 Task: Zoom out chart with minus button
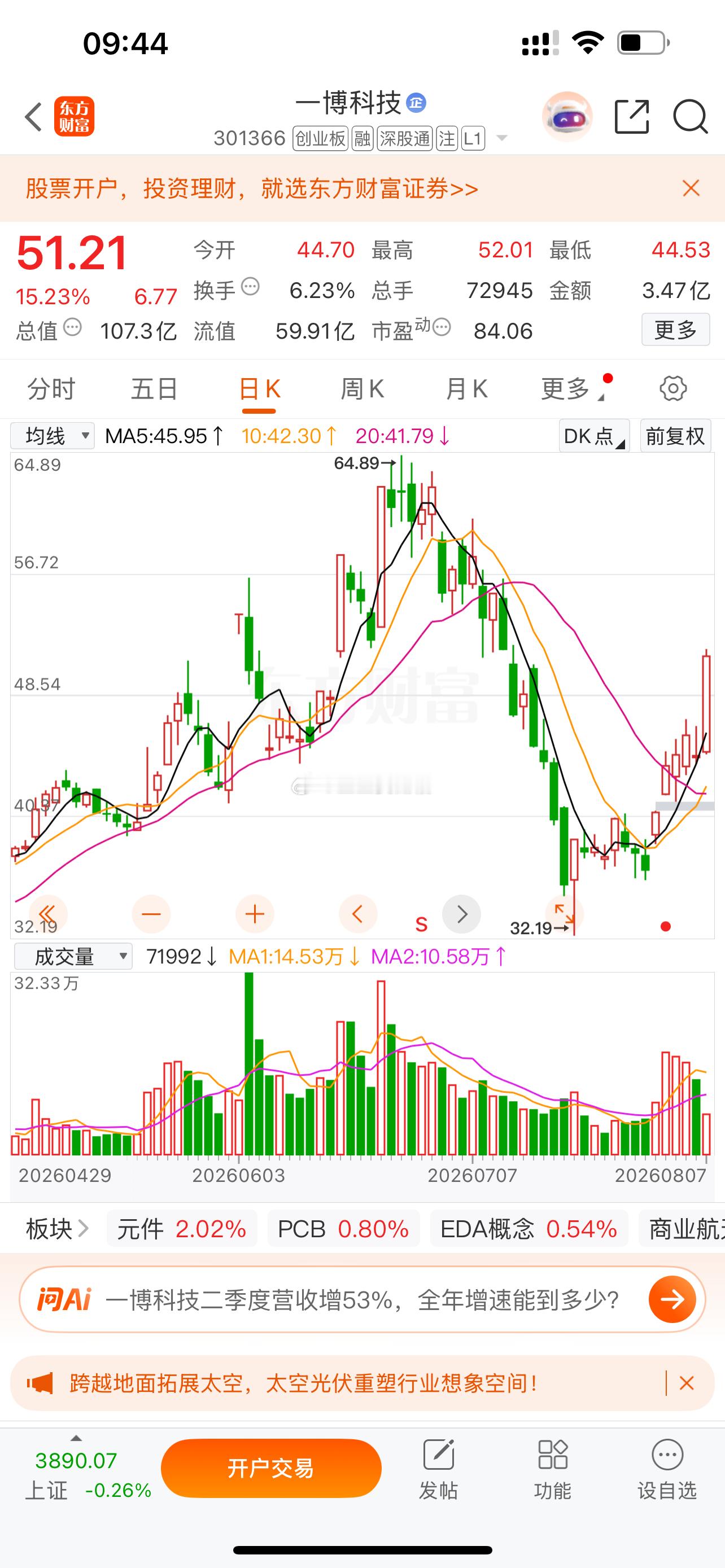pos(151,914)
